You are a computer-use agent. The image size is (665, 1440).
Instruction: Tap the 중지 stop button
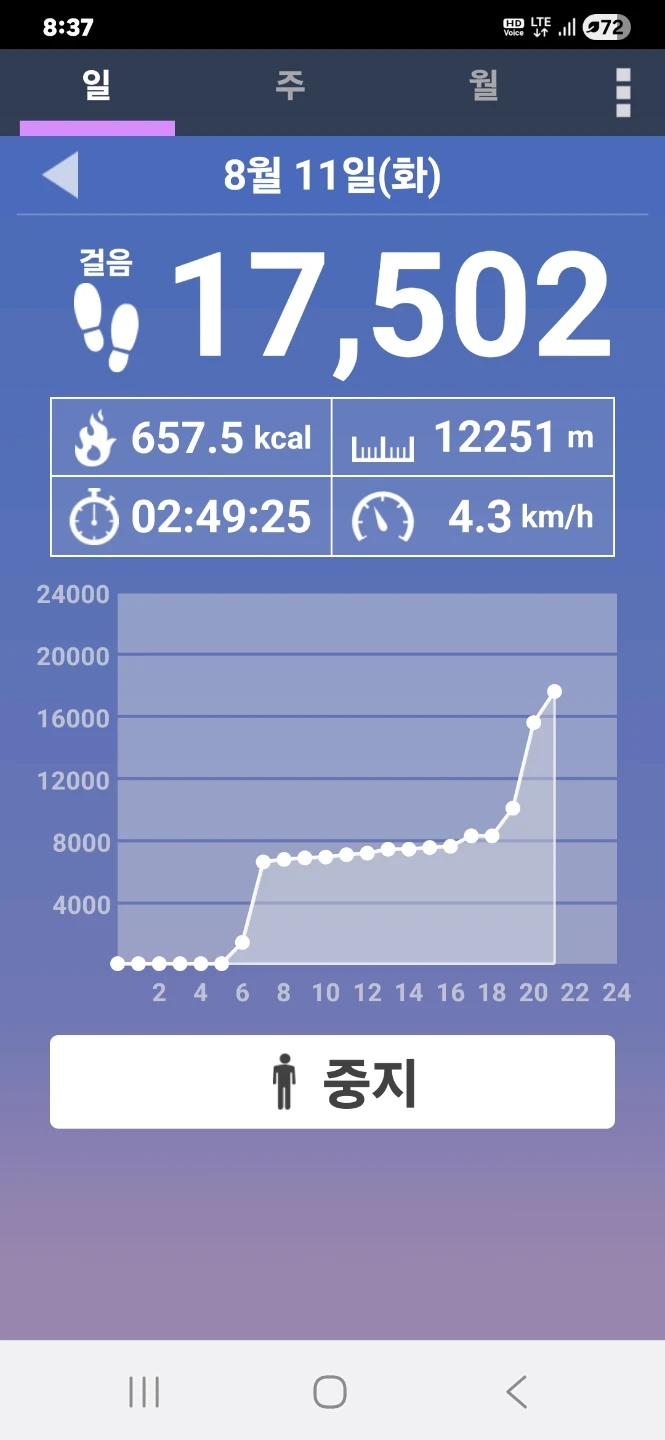pyautogui.click(x=332, y=1082)
